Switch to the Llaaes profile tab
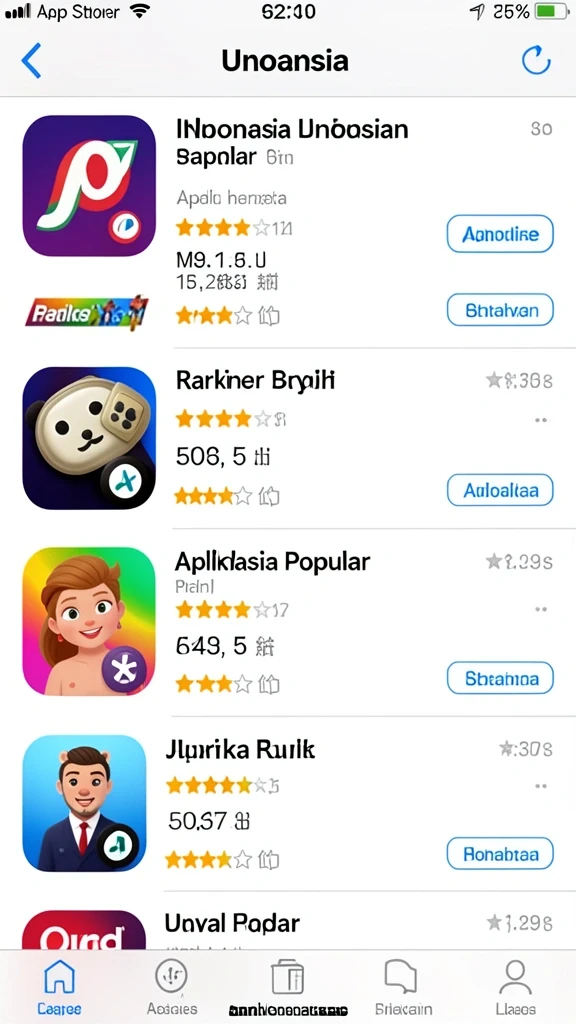Image resolution: width=576 pixels, height=1024 pixels. [x=515, y=987]
